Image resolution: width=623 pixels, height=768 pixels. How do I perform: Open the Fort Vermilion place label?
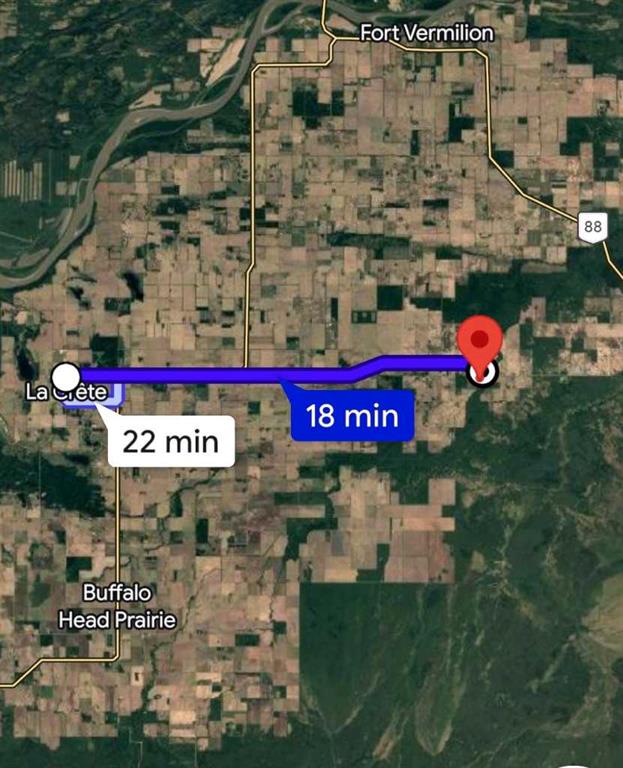tap(427, 33)
